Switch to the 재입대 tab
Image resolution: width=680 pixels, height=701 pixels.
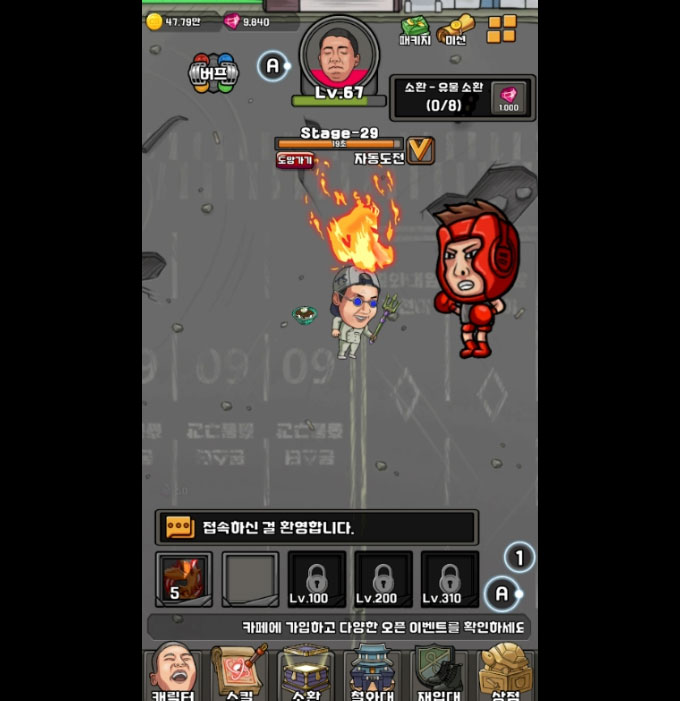(x=439, y=672)
